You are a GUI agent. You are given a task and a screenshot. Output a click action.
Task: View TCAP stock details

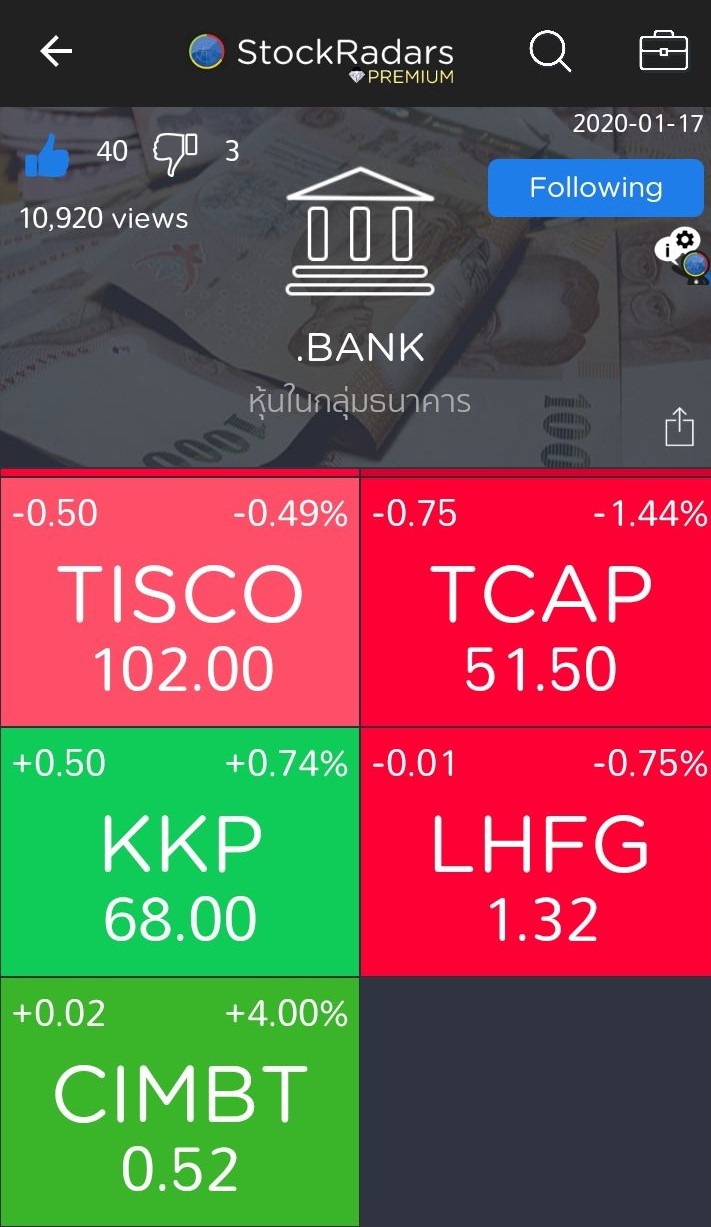pyautogui.click(x=541, y=602)
